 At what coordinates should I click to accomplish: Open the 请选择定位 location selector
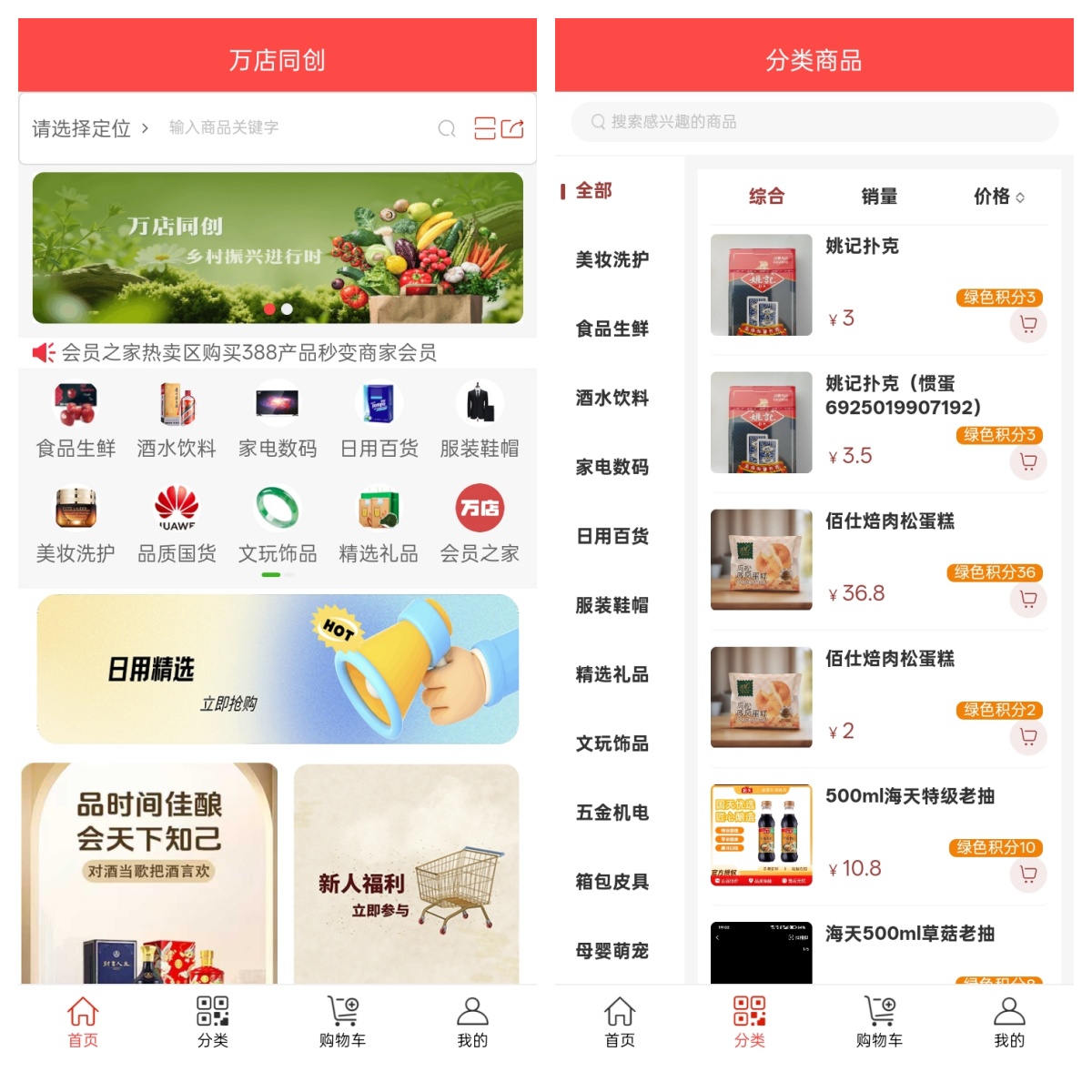89,128
